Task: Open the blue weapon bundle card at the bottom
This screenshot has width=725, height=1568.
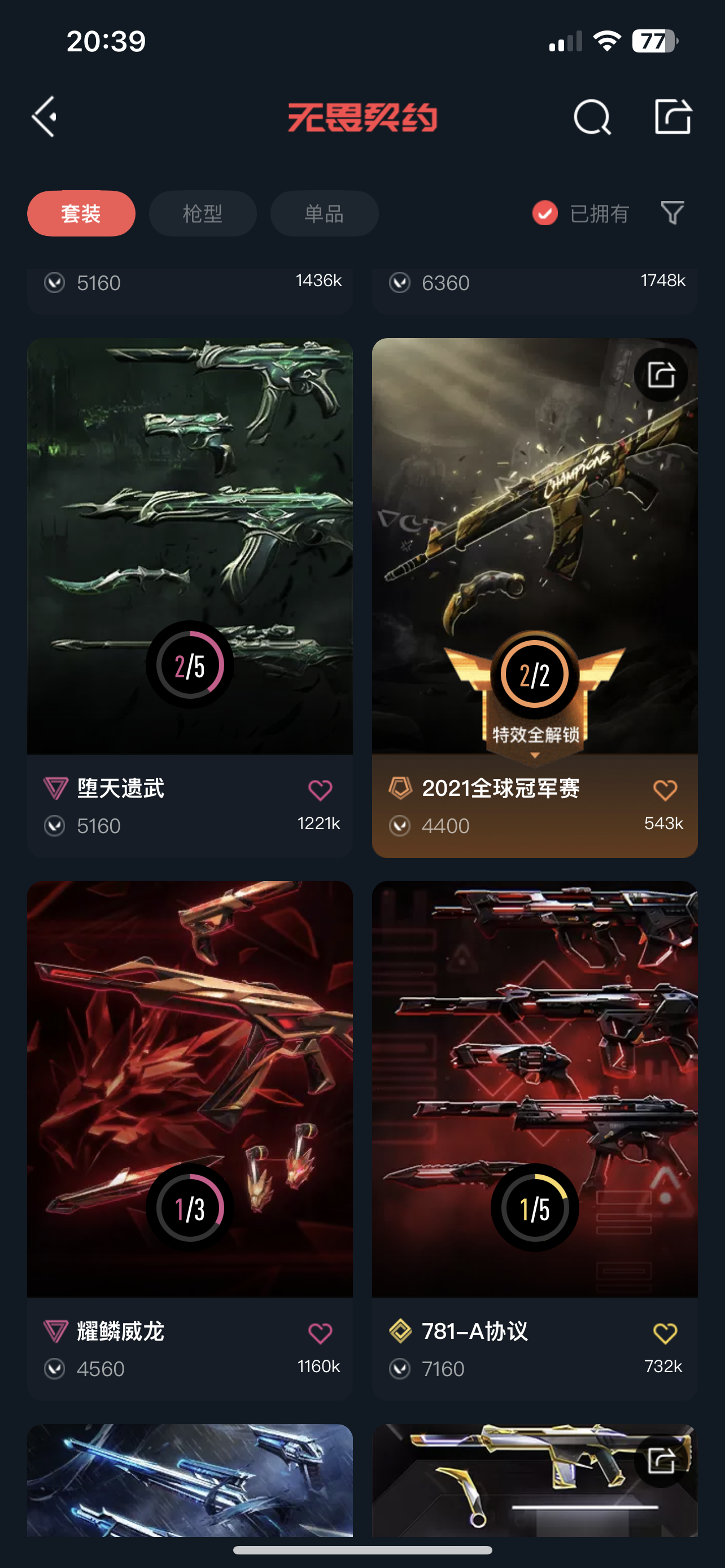Action: click(190, 1479)
